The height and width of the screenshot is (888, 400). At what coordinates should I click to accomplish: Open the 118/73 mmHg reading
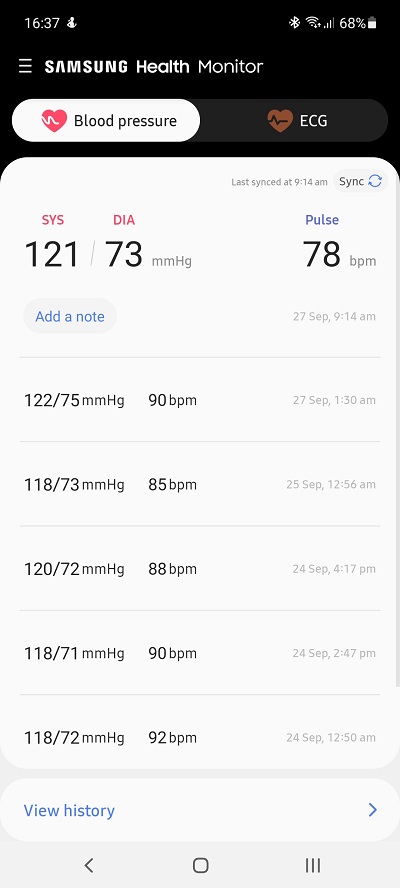click(x=200, y=484)
